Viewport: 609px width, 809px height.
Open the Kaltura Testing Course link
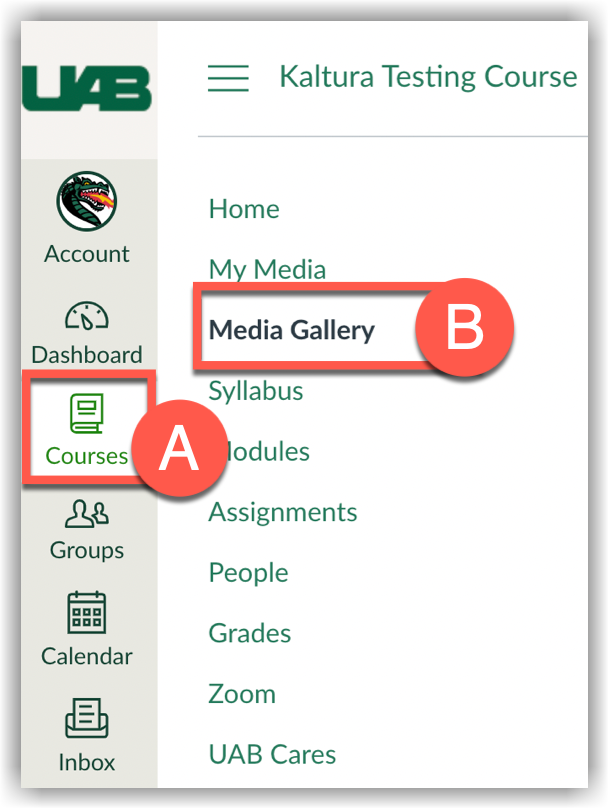coord(428,77)
